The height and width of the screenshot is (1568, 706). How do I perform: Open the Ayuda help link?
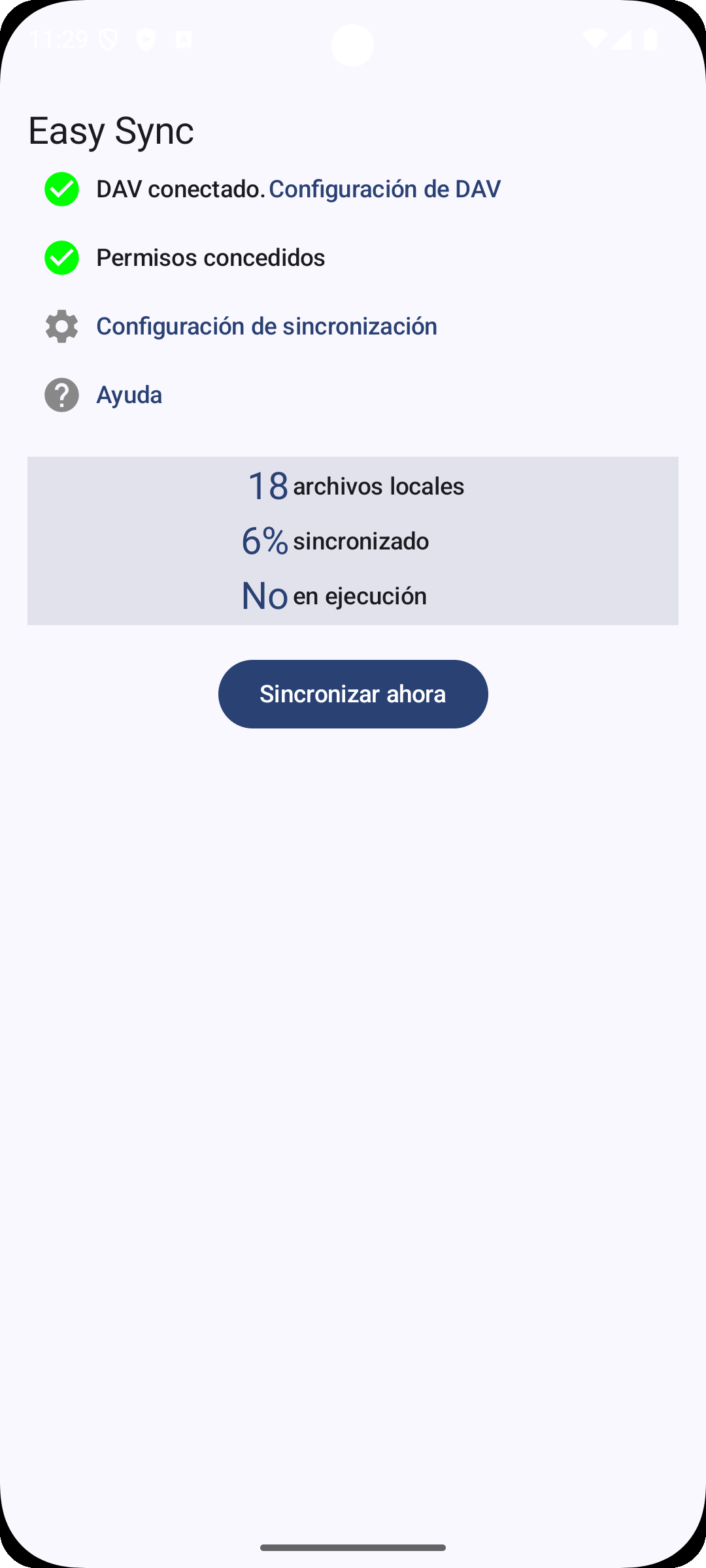[129, 395]
